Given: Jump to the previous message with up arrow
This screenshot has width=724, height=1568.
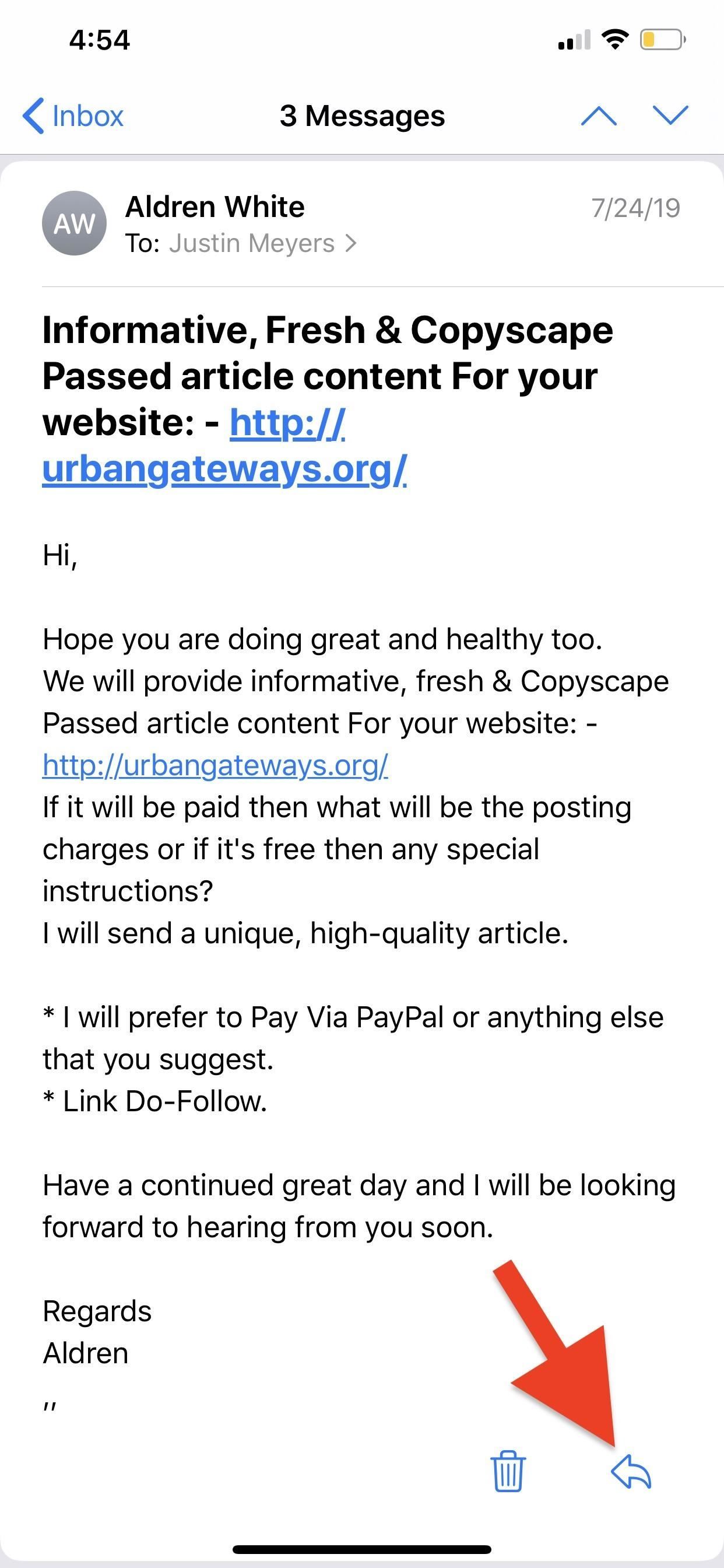Looking at the screenshot, I should tap(599, 116).
